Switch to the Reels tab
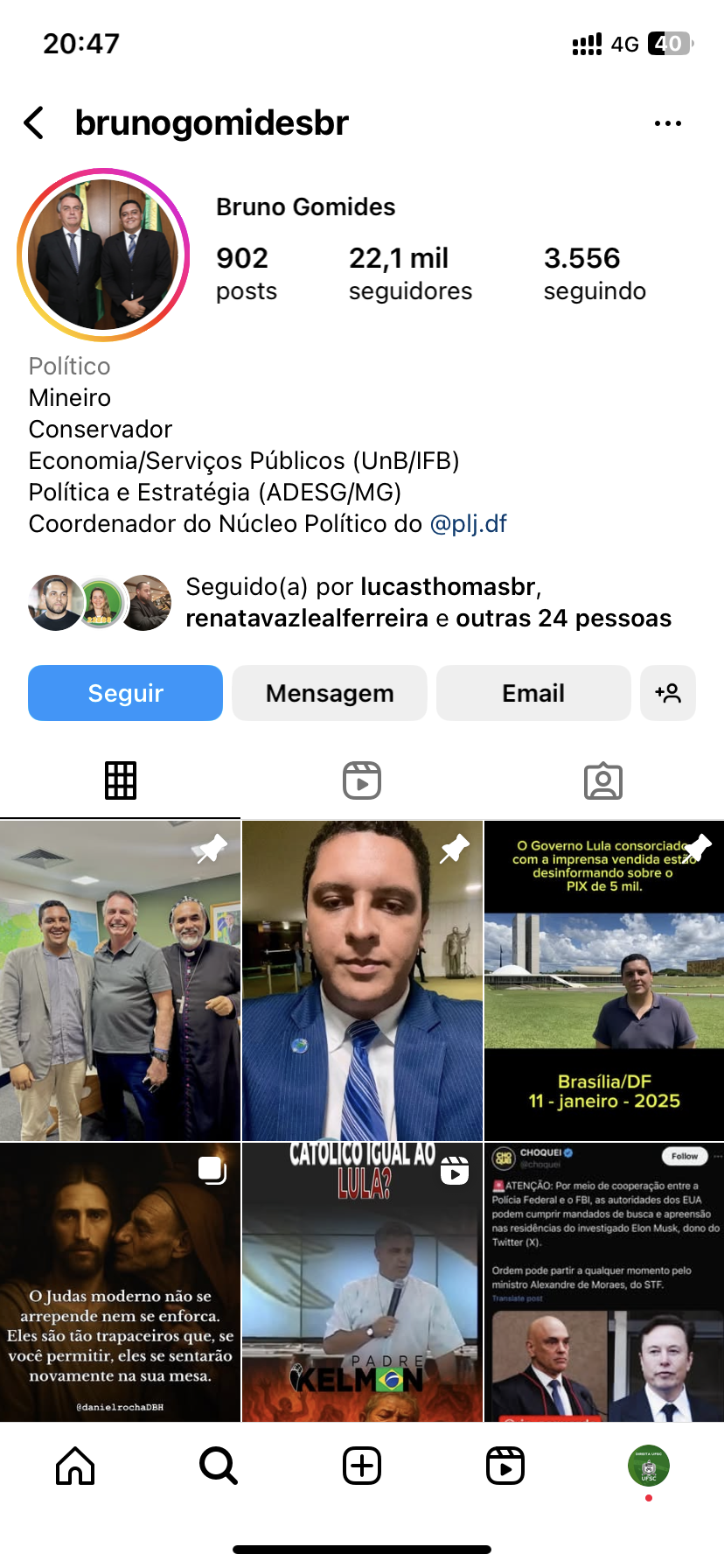 click(x=362, y=780)
